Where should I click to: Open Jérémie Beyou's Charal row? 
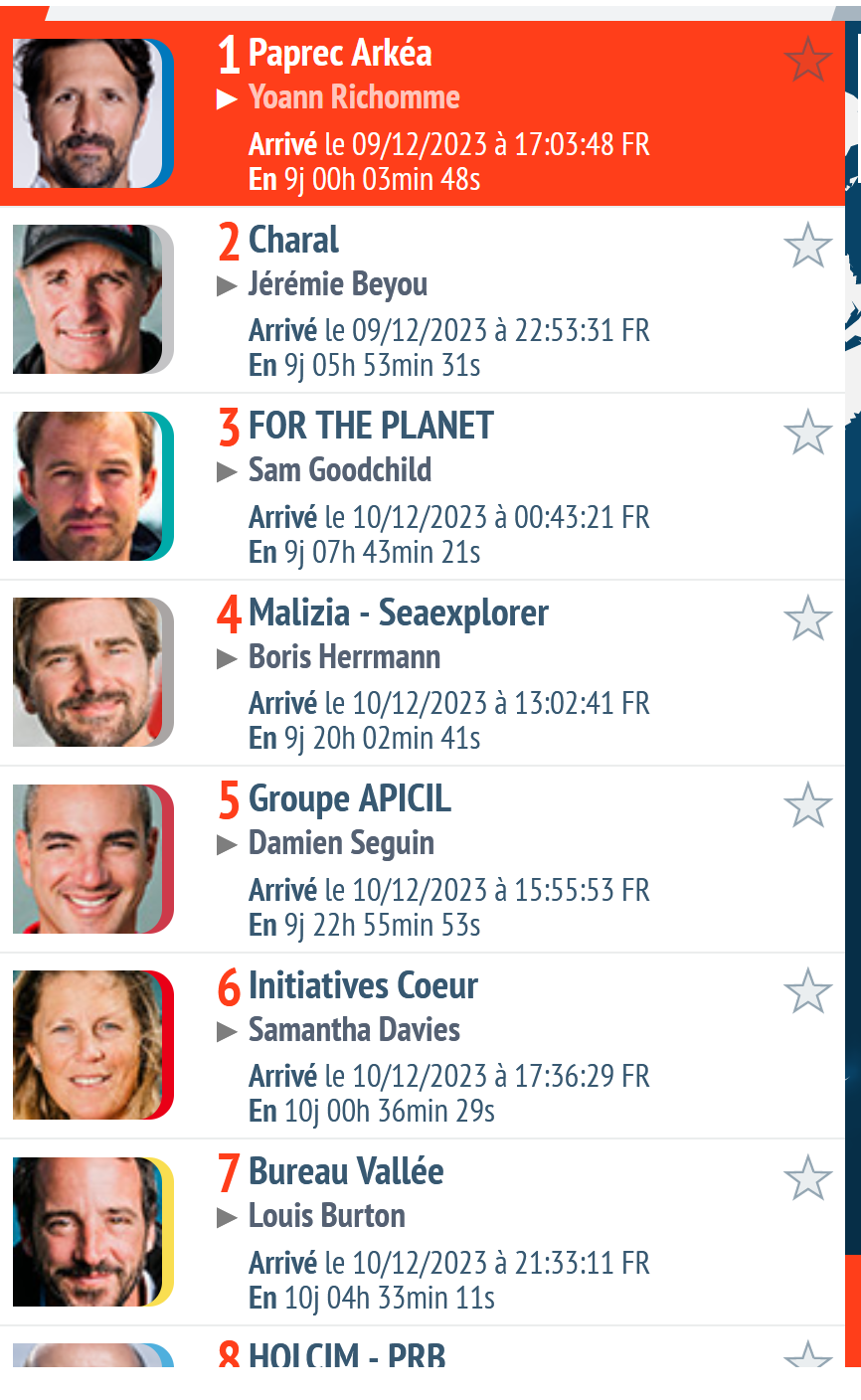pyautogui.click(x=447, y=301)
